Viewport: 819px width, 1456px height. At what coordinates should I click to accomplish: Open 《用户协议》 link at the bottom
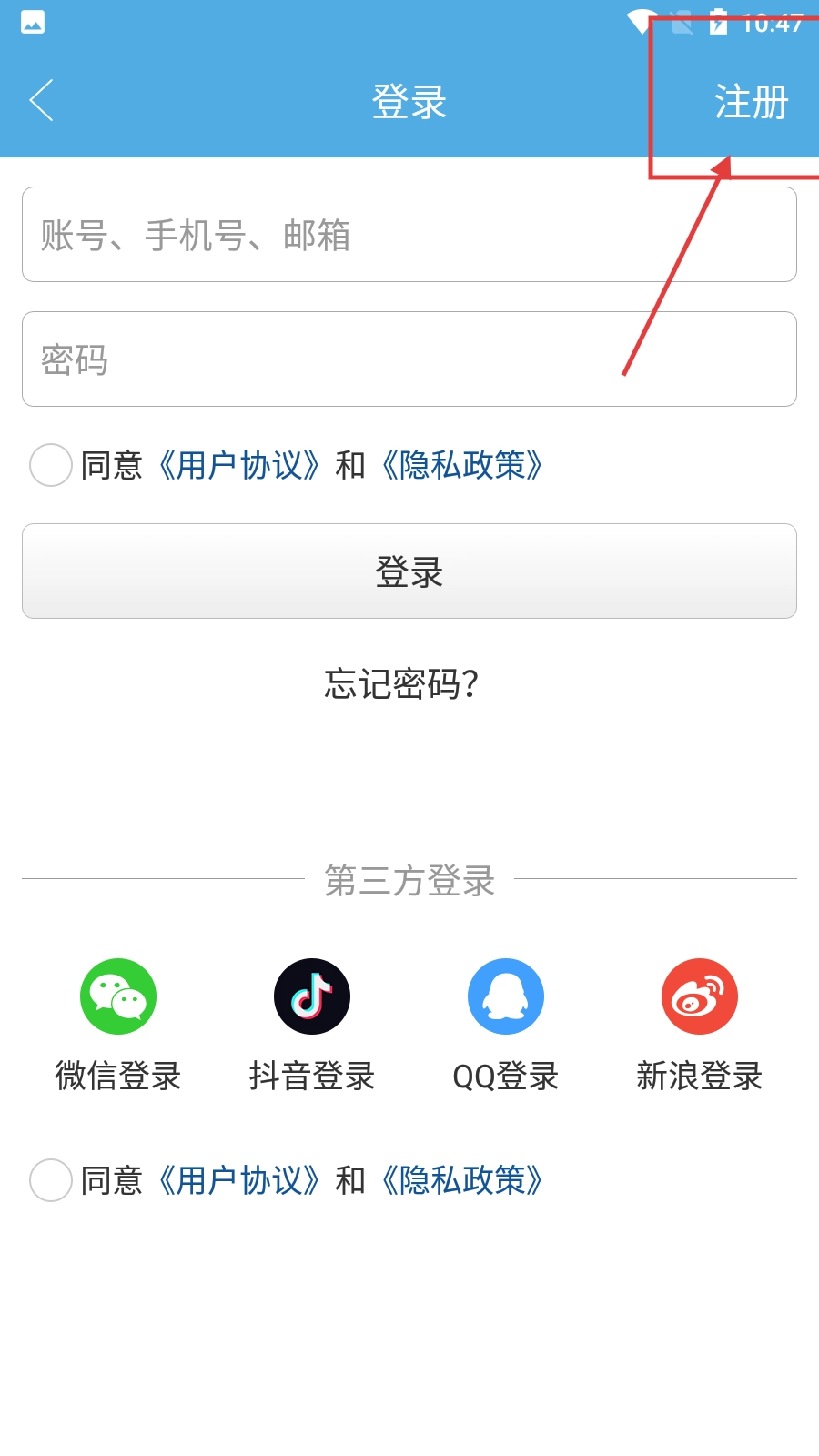coord(238,1180)
